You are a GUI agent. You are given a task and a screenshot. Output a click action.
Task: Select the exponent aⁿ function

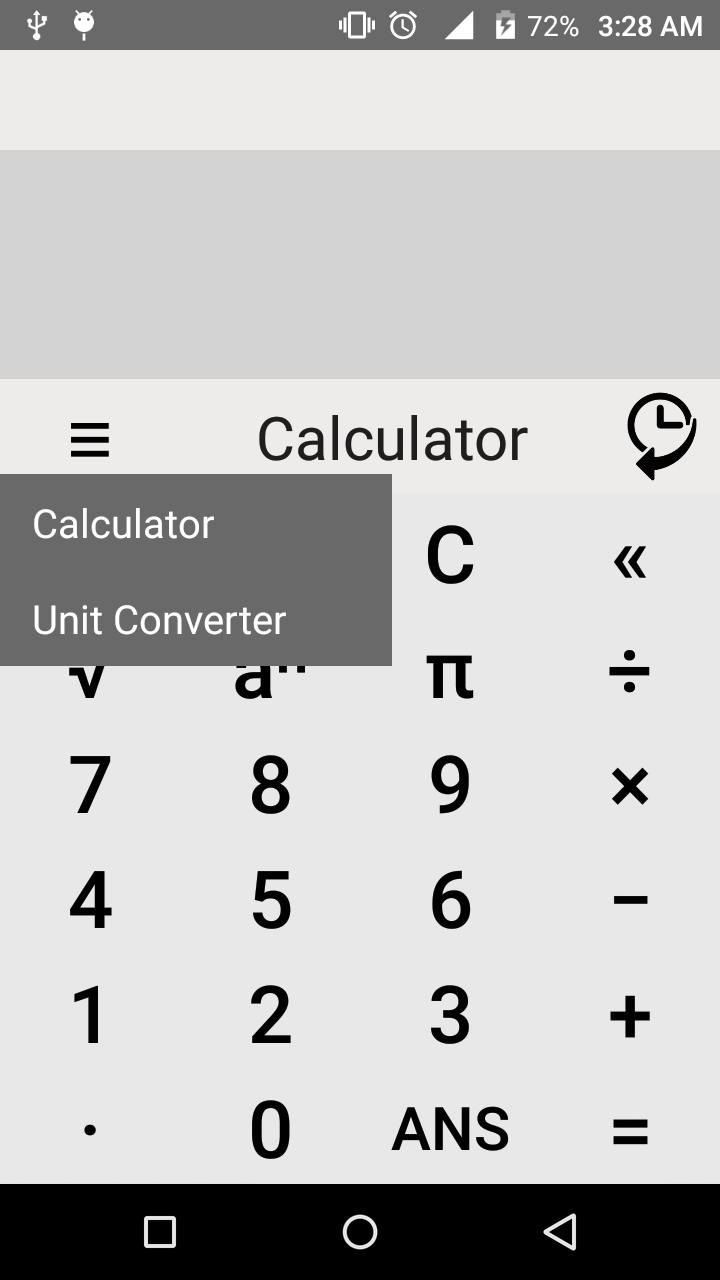pos(270,672)
